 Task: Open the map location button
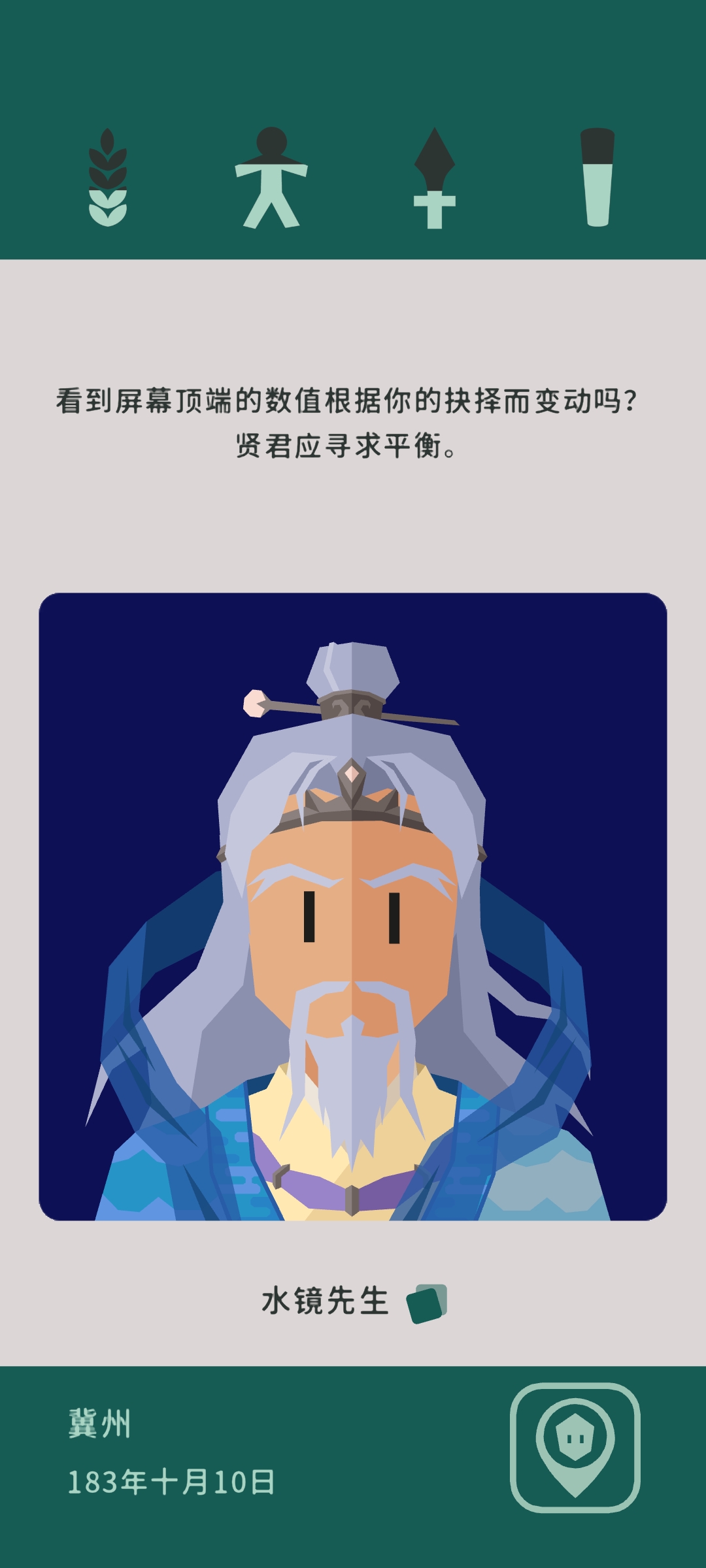pos(575,1447)
